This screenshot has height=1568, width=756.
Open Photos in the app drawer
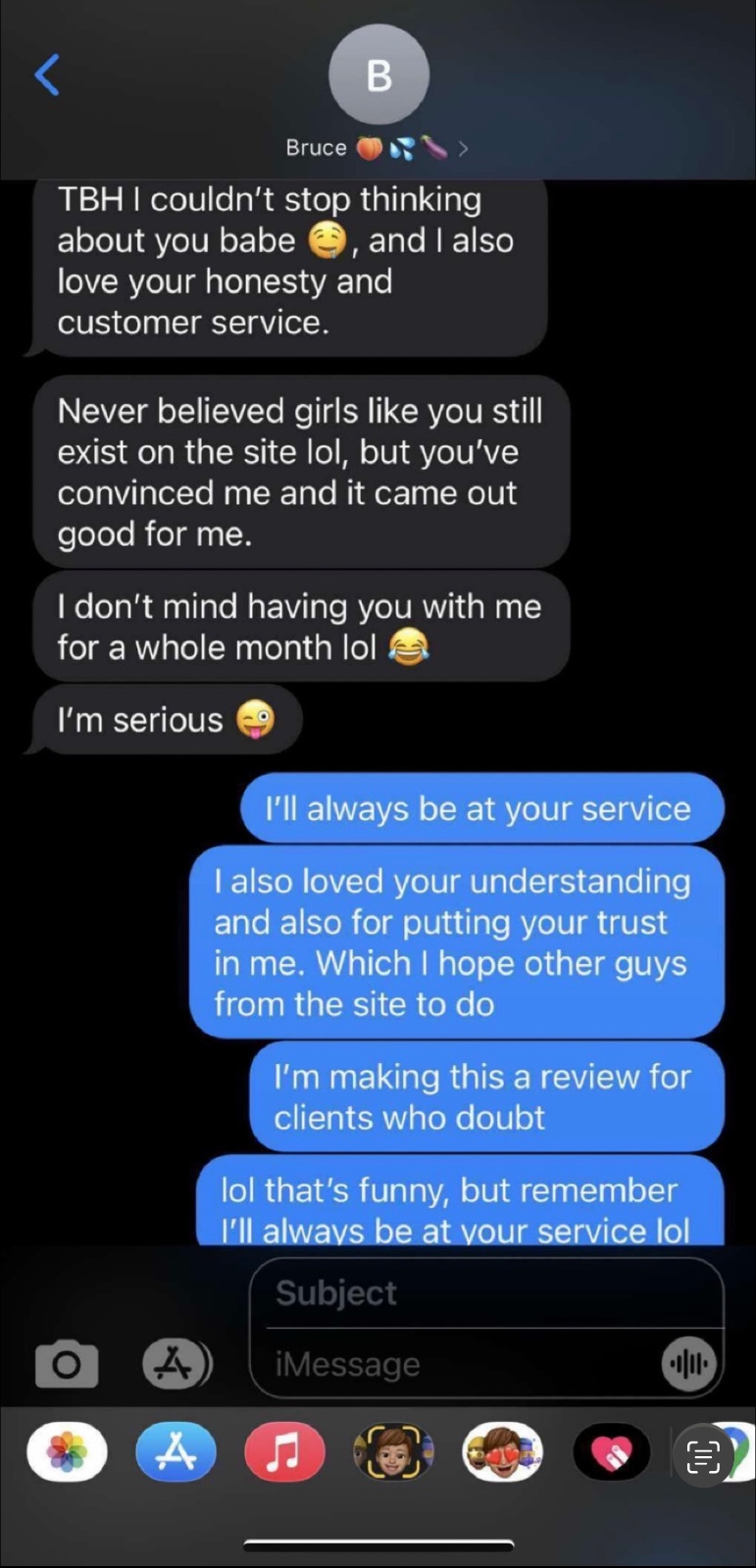pos(67,1451)
